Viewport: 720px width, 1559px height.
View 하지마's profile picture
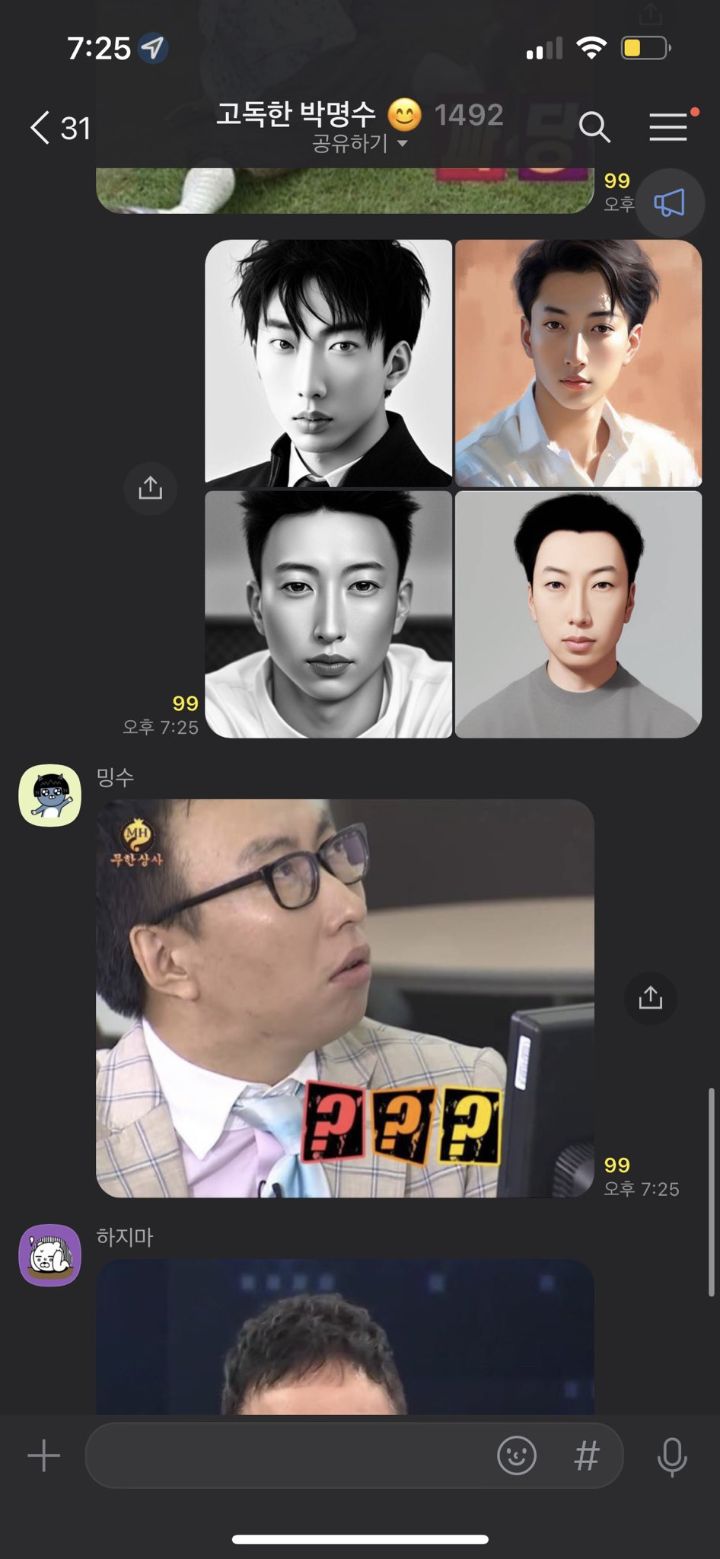tap(50, 1255)
